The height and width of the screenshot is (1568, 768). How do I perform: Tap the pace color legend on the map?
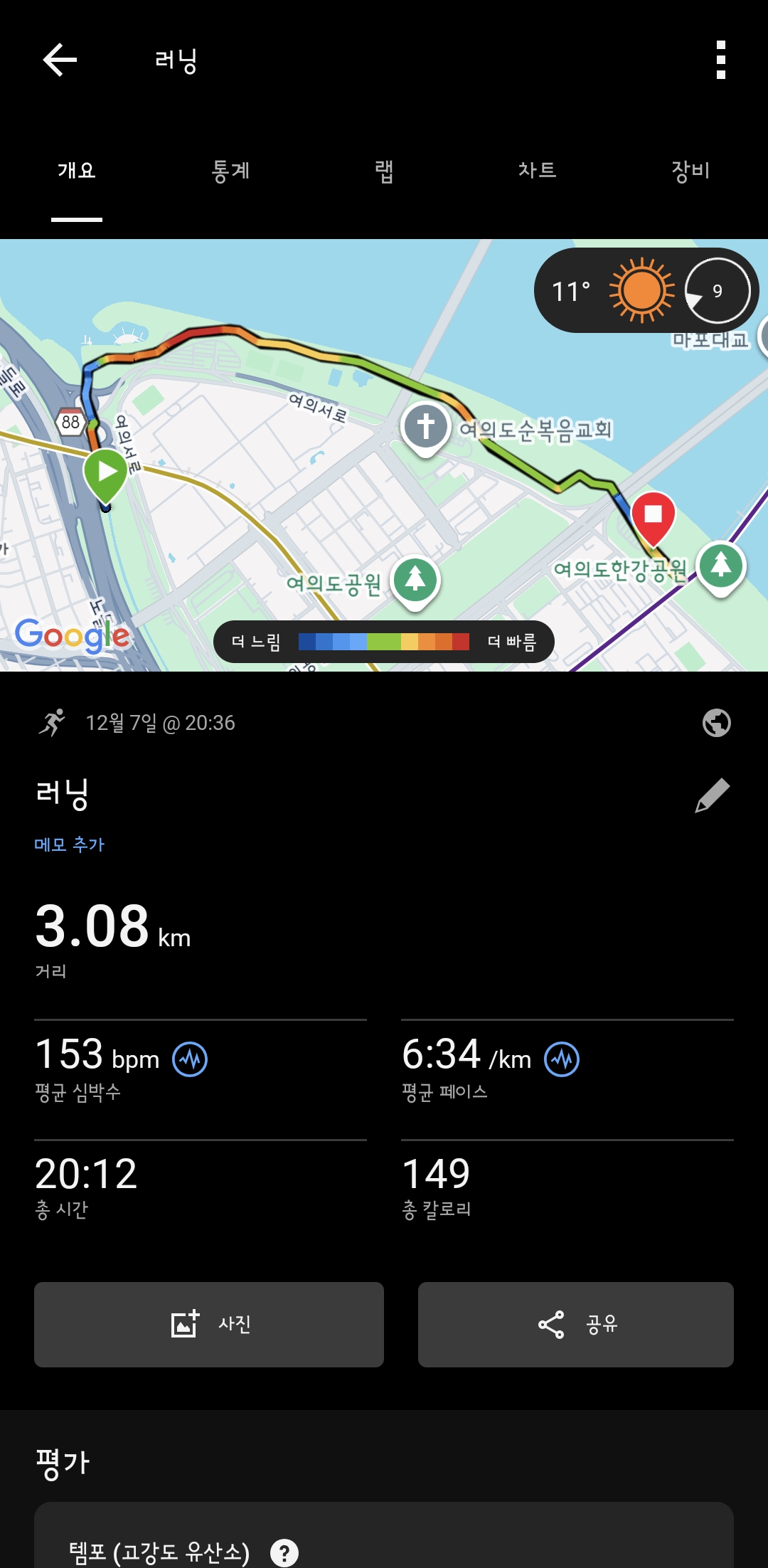[384, 641]
